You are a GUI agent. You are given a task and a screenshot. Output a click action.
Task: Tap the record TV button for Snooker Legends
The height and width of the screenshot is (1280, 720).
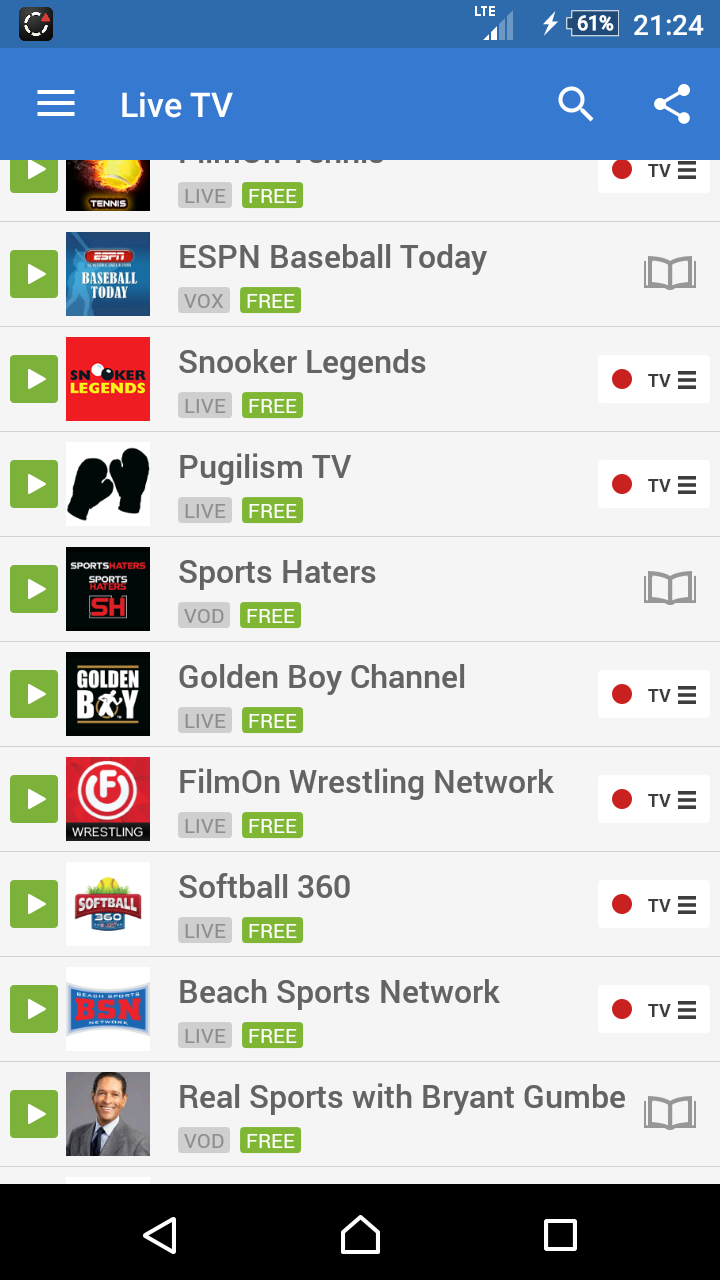tap(654, 380)
